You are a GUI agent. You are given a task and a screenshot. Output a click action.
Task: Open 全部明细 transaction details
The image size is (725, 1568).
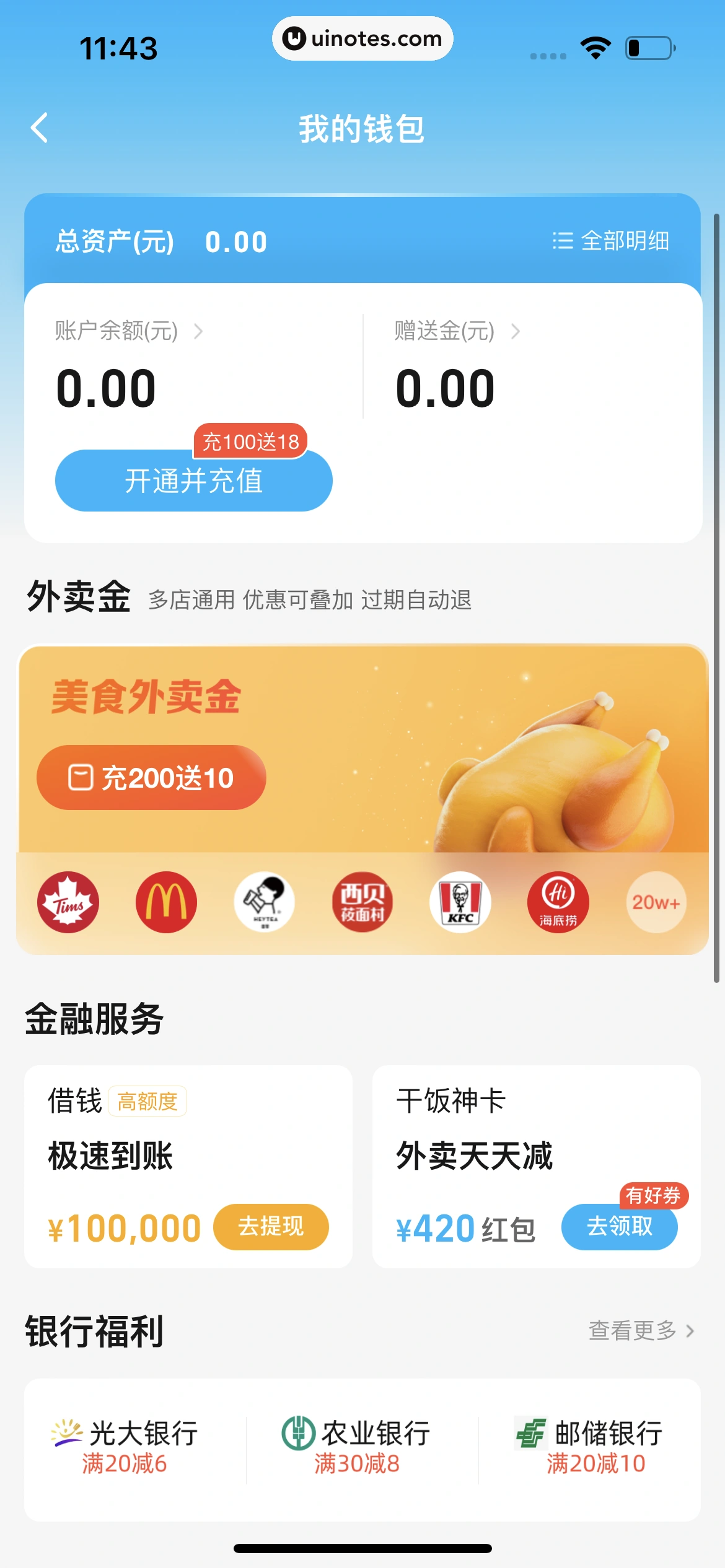click(x=611, y=241)
